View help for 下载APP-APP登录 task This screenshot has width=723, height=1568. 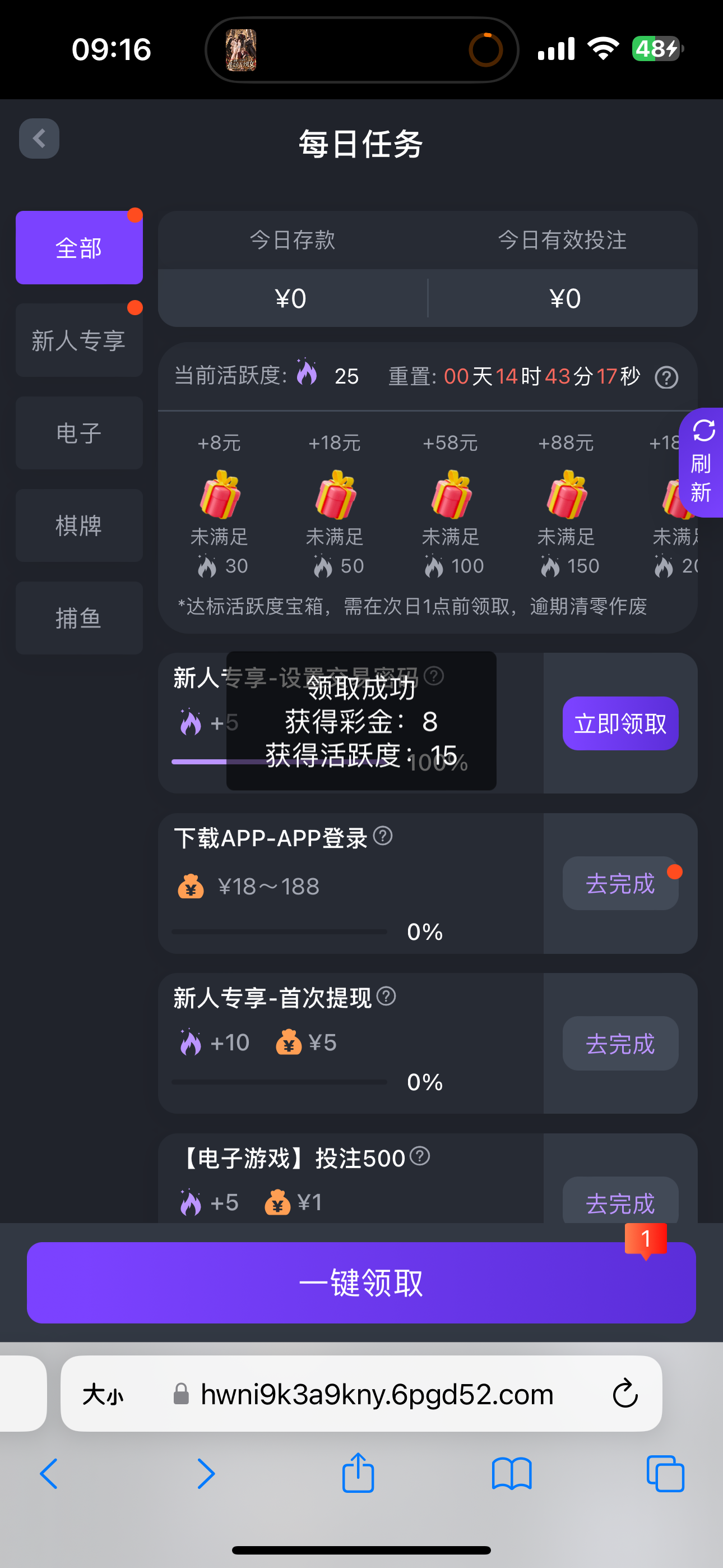[383, 836]
